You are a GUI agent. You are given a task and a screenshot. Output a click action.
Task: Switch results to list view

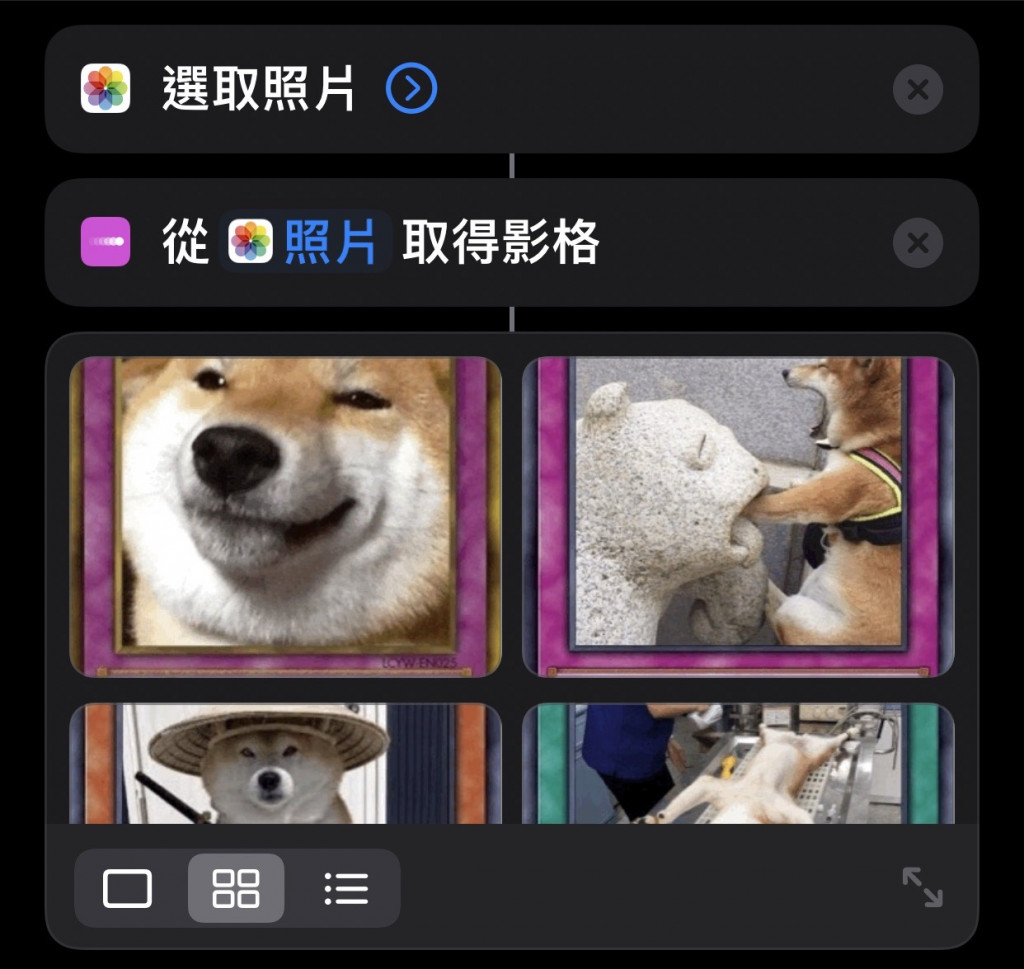(x=346, y=888)
